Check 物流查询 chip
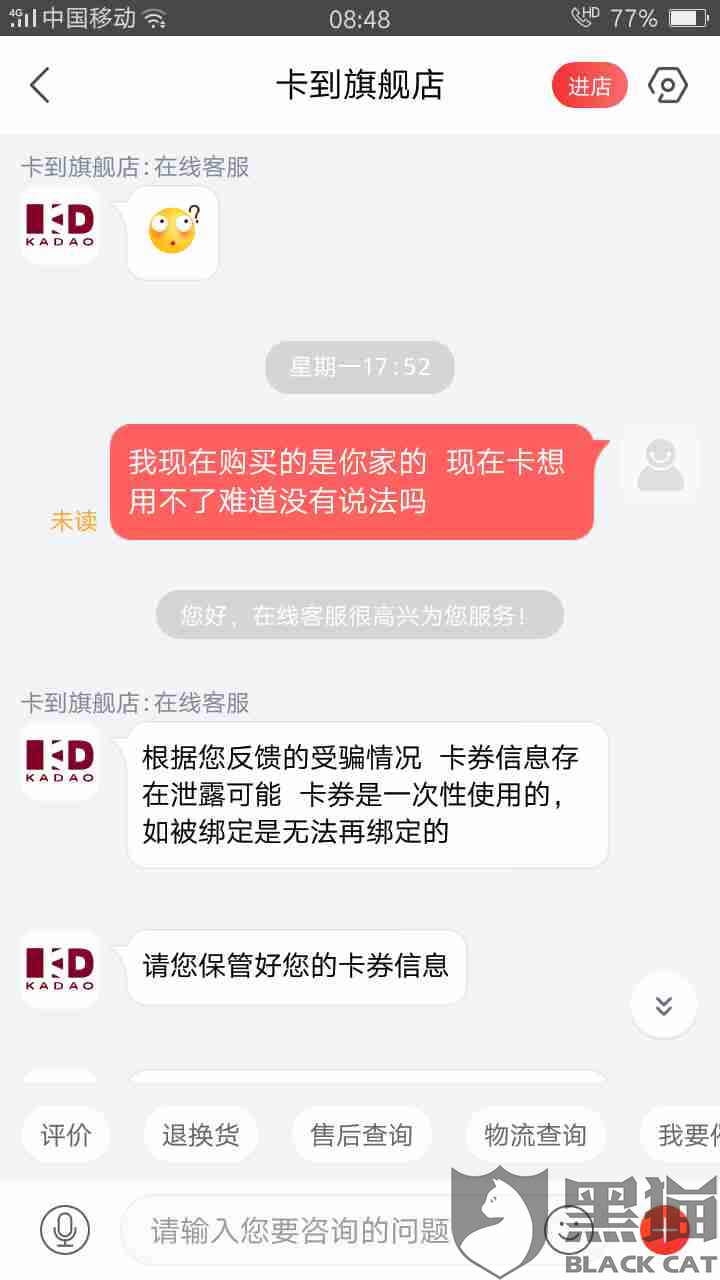Screen dimensions: 720x1280 coord(535,1135)
